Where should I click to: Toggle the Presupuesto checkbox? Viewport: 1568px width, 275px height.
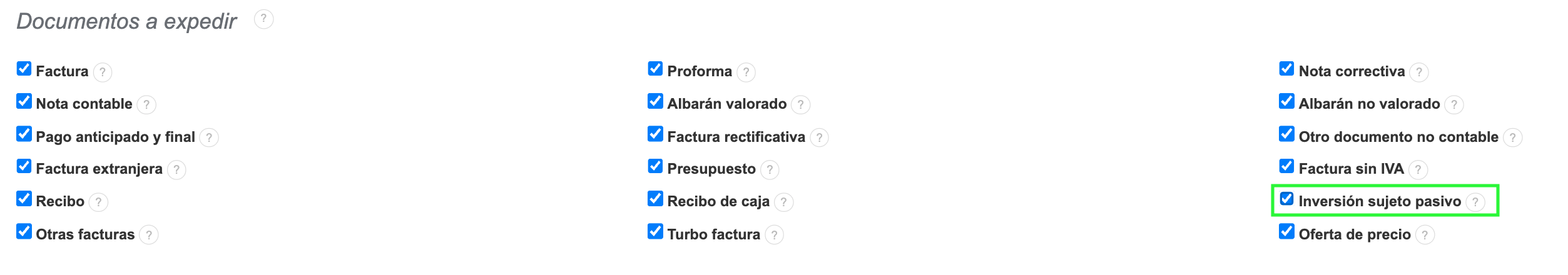[655, 166]
